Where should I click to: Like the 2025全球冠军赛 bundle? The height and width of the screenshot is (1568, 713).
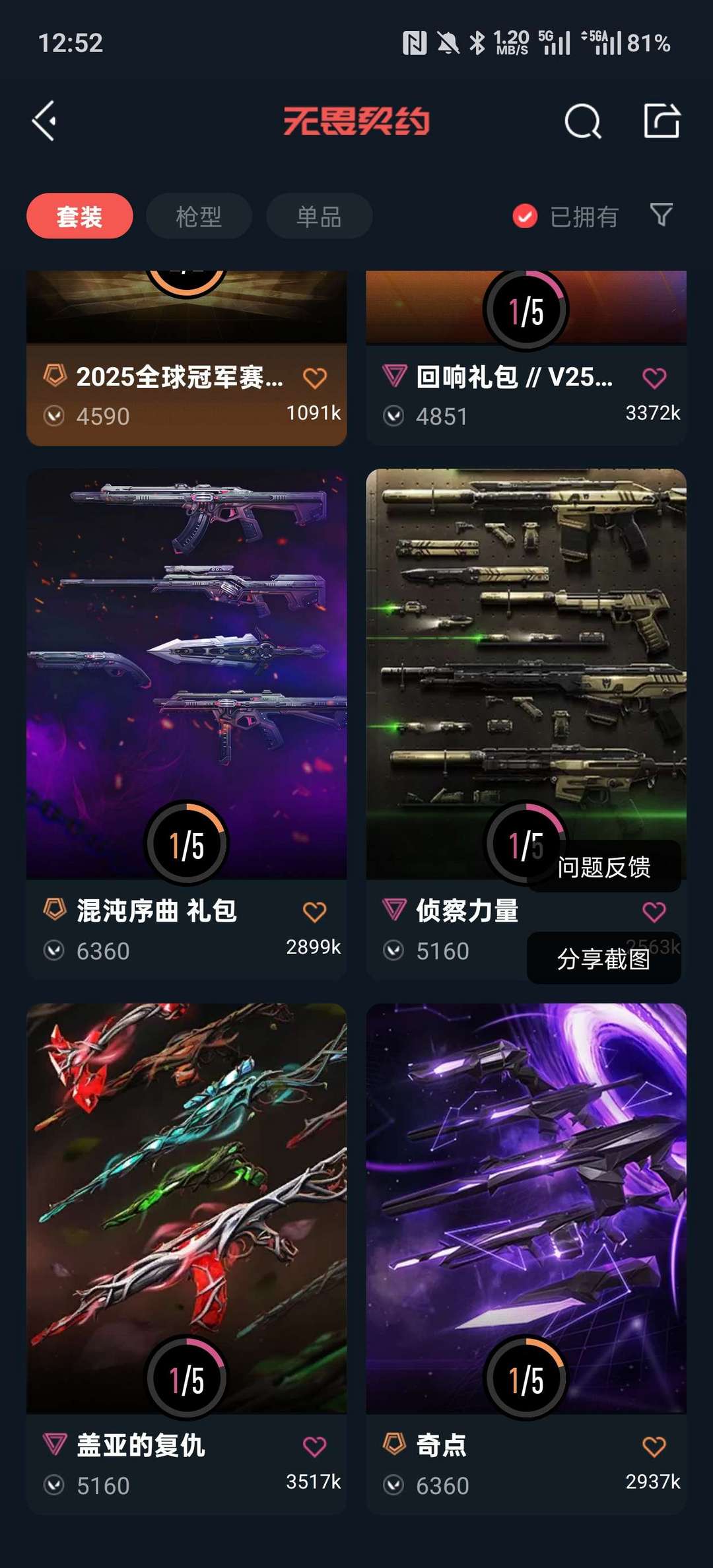pyautogui.click(x=315, y=378)
